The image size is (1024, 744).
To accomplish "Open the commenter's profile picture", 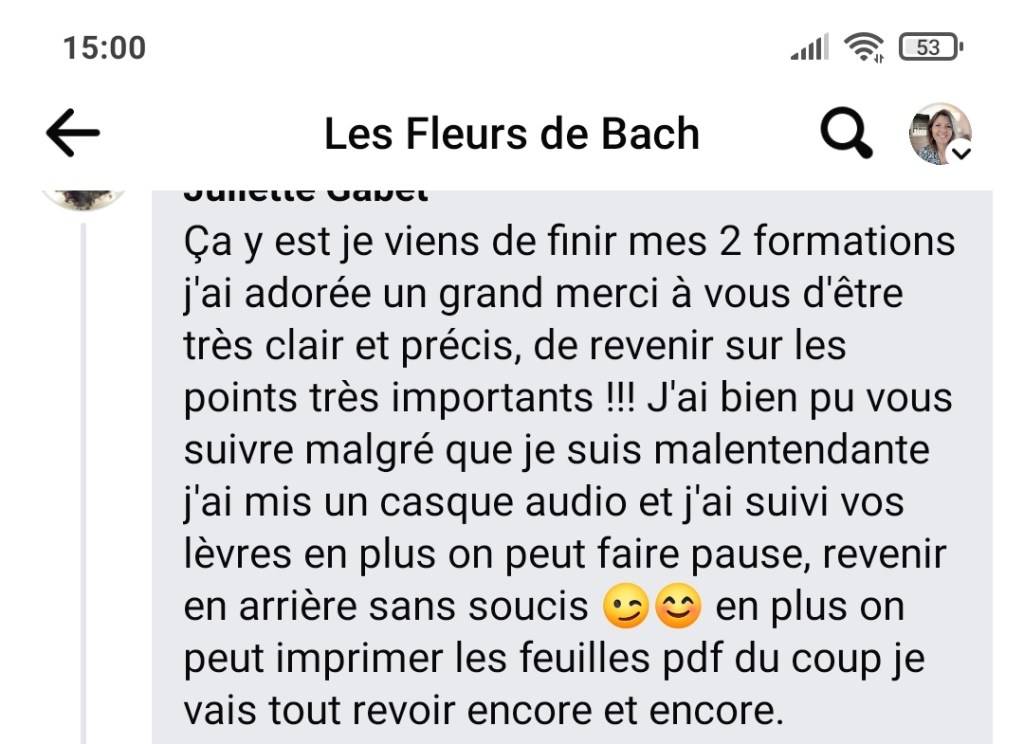I will (x=84, y=196).
